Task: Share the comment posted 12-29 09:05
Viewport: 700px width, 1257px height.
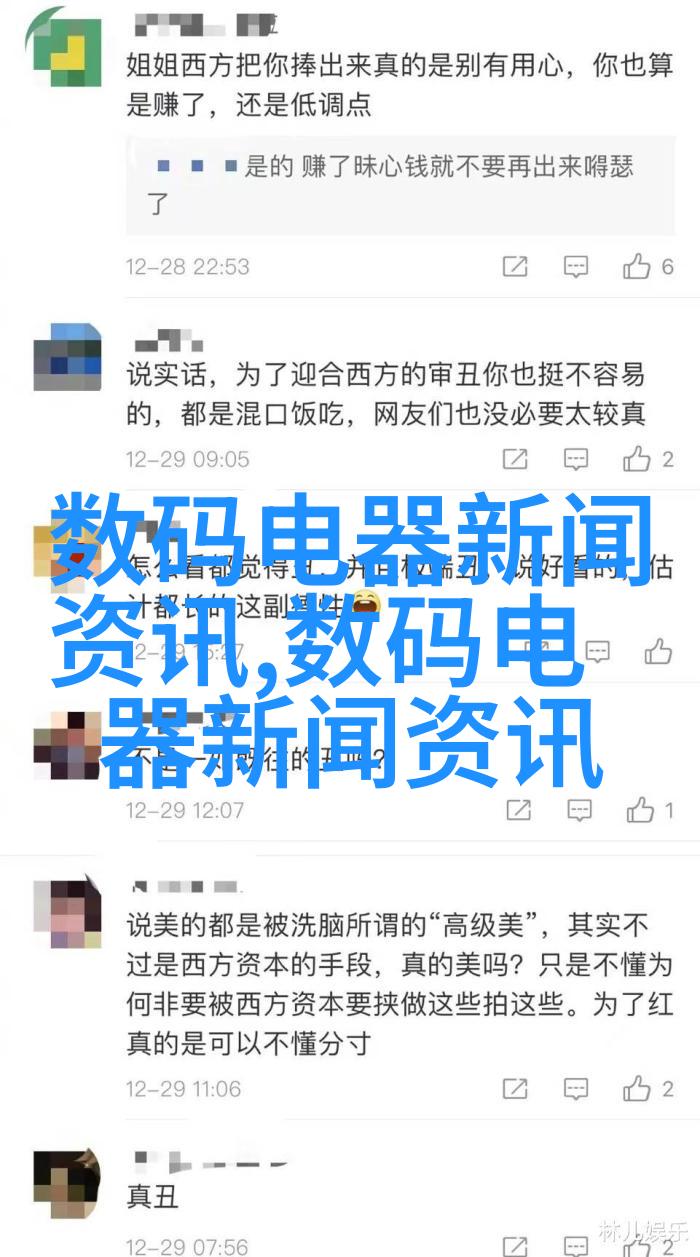Action: click(x=516, y=459)
